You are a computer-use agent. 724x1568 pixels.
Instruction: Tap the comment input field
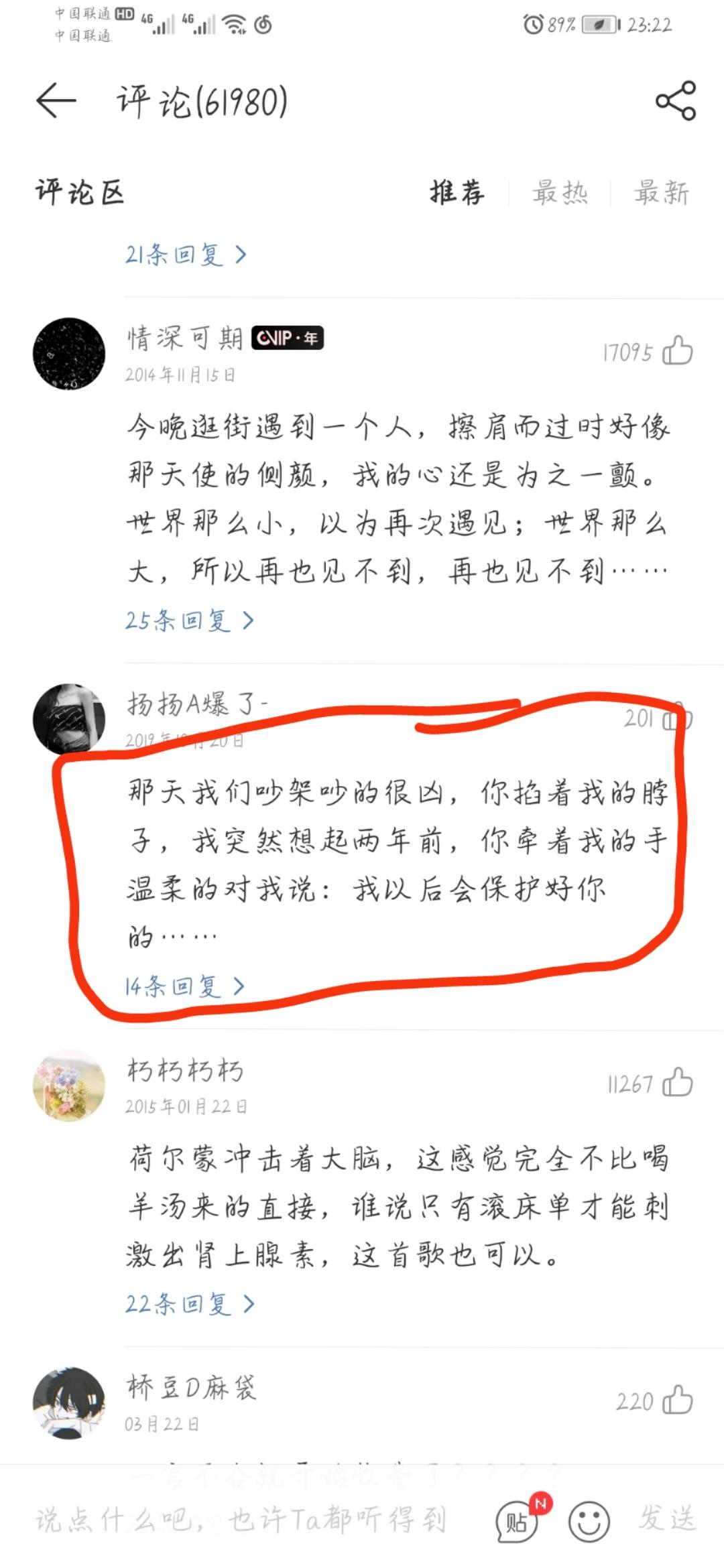point(241,1520)
